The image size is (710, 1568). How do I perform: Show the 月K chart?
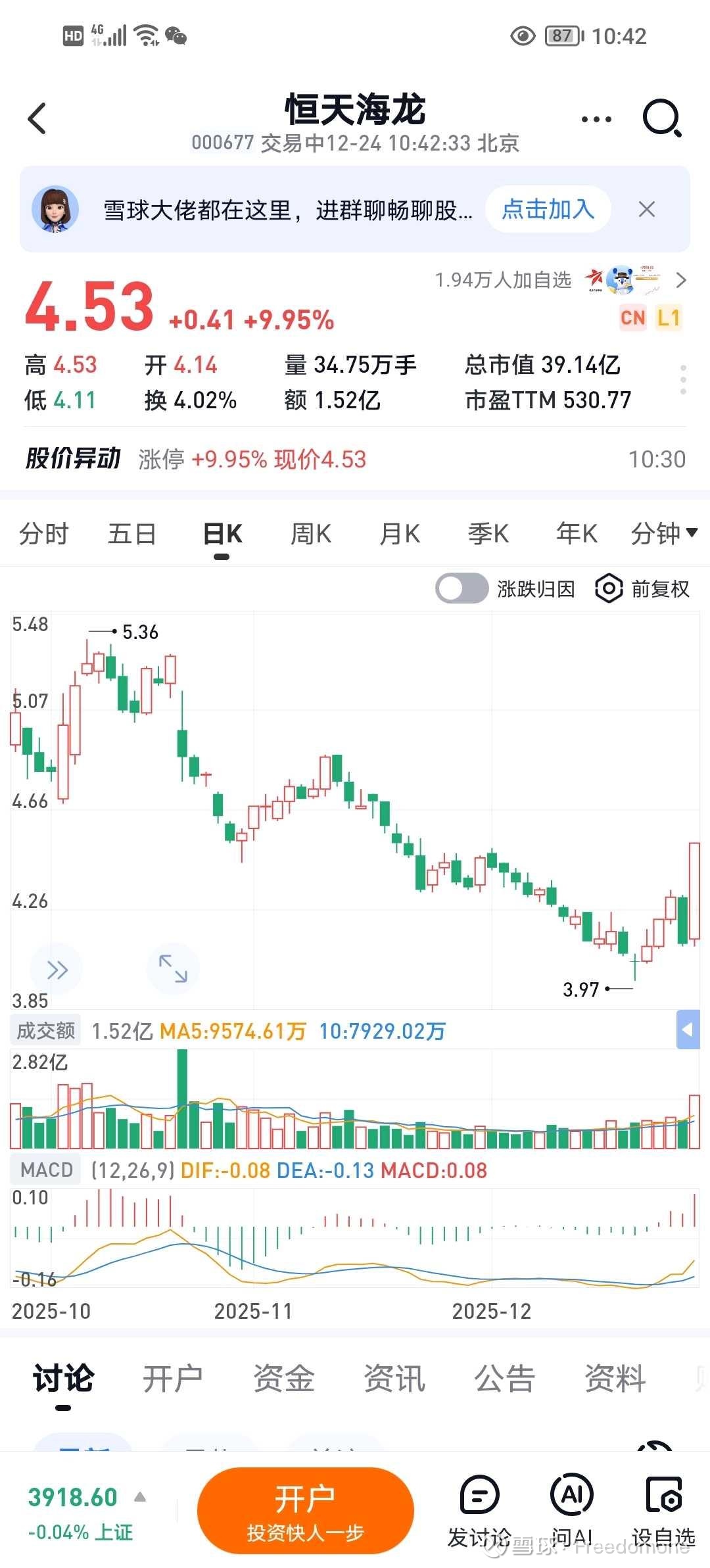(400, 534)
